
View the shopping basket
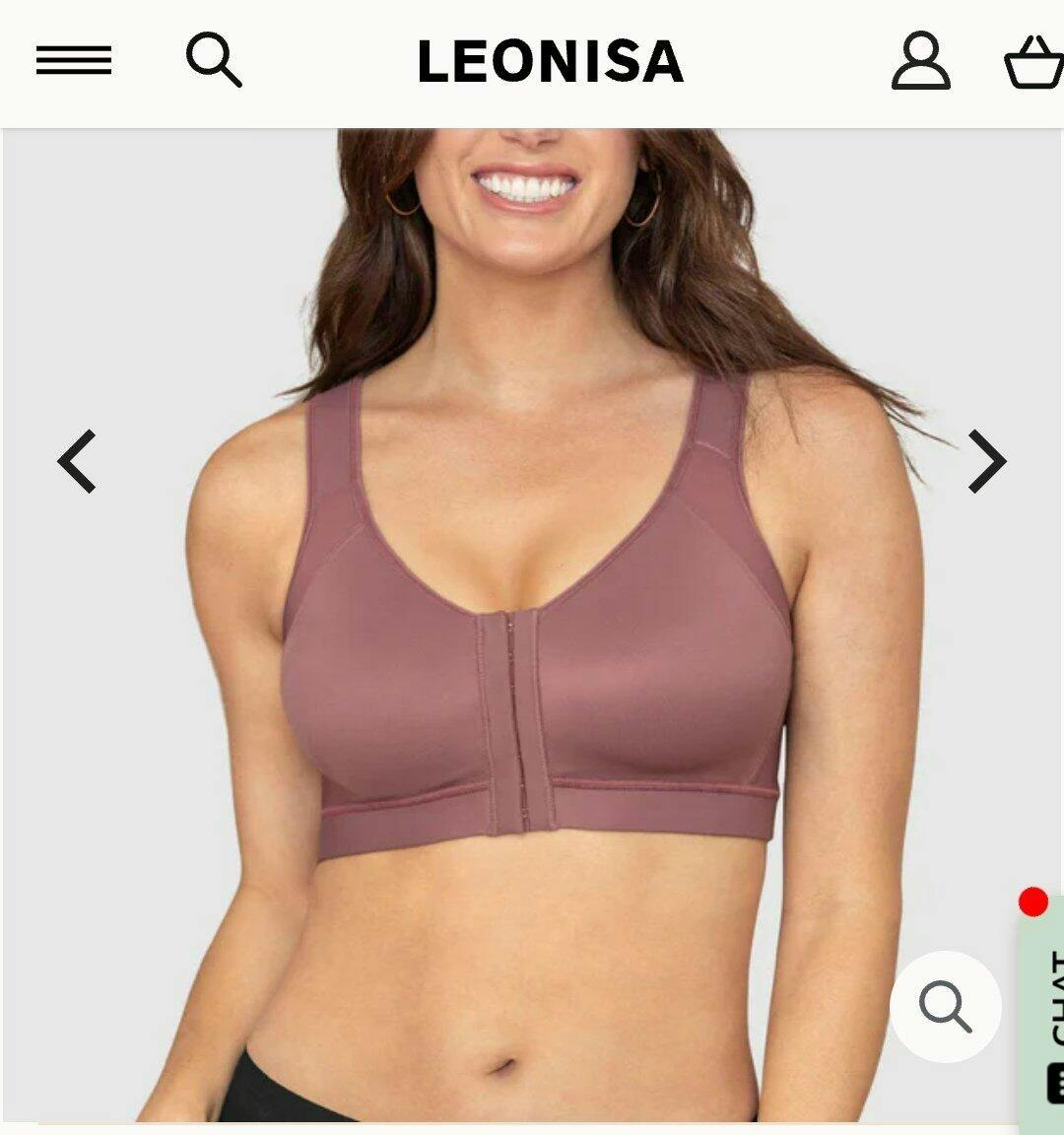click(x=1033, y=61)
